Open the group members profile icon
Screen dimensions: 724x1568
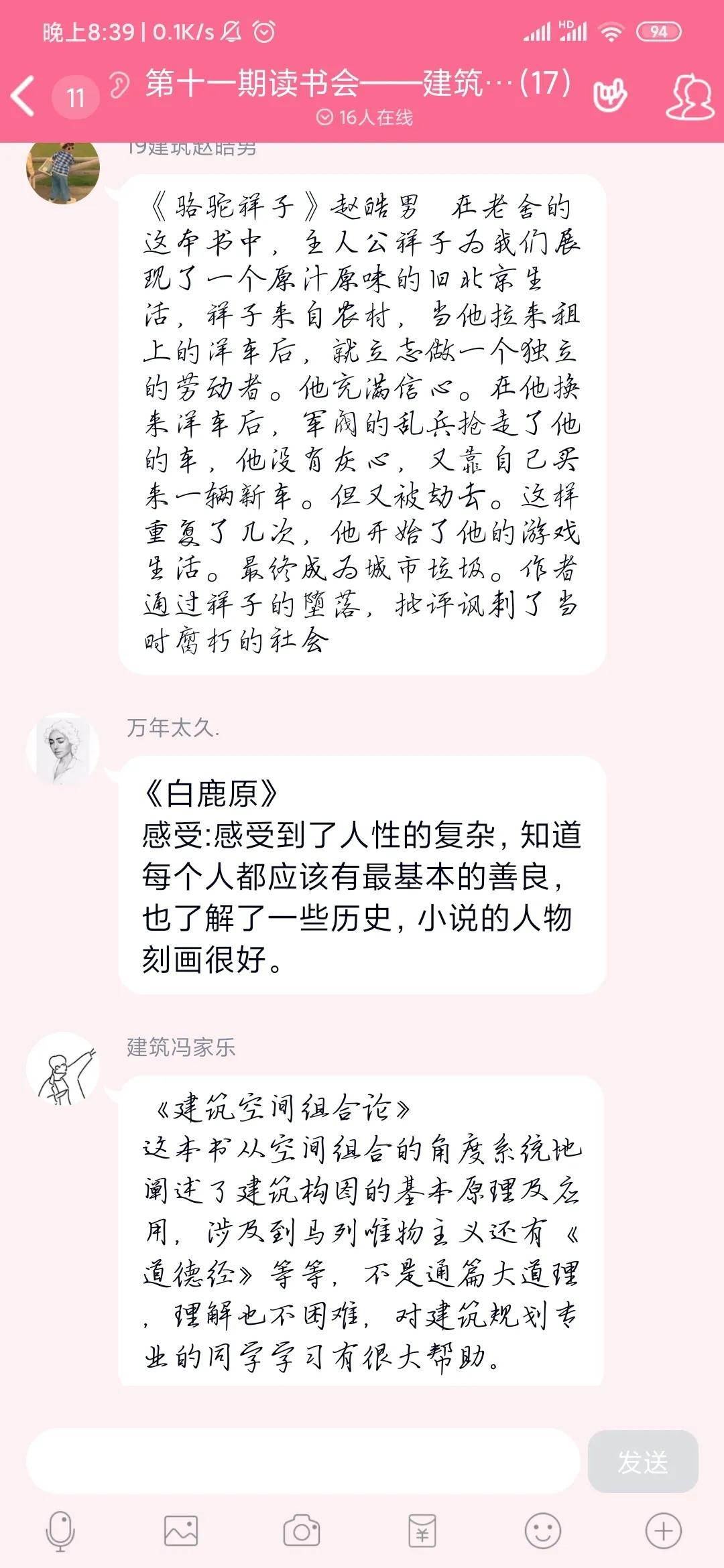click(x=690, y=98)
